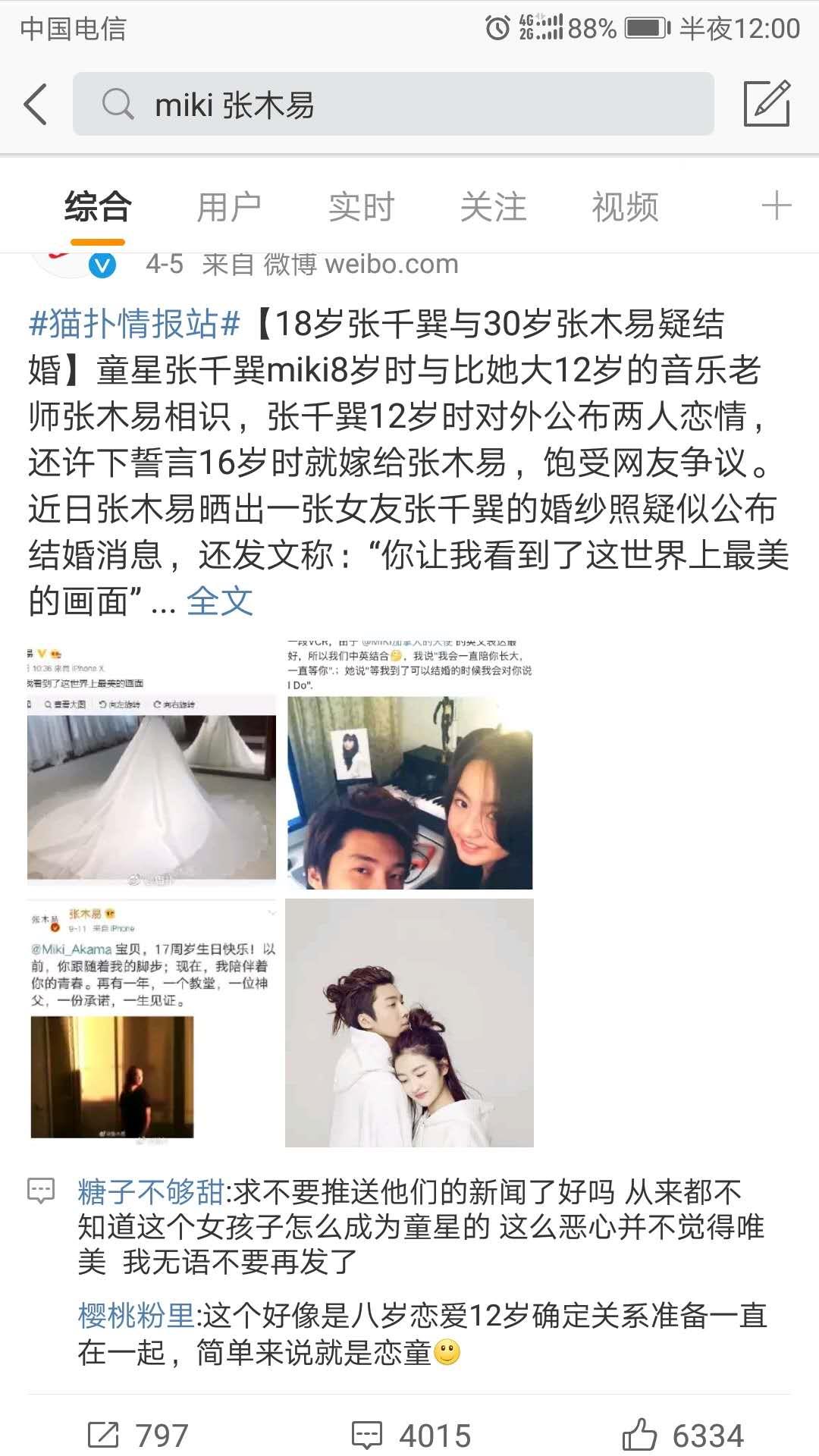
Task: View the couple in white hoodies photo
Action: tap(409, 1022)
